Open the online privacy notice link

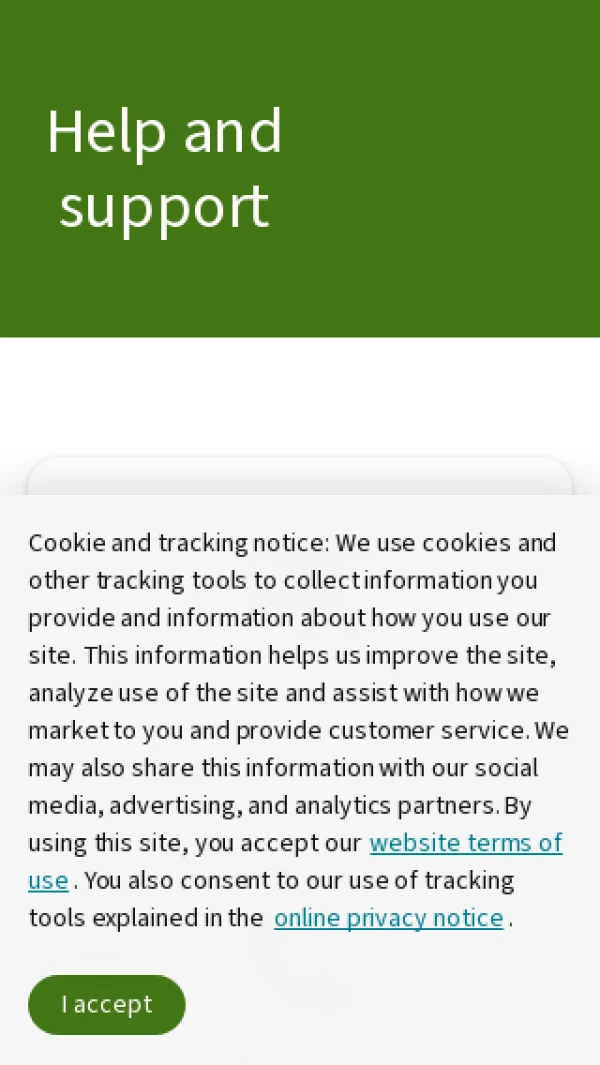point(388,918)
